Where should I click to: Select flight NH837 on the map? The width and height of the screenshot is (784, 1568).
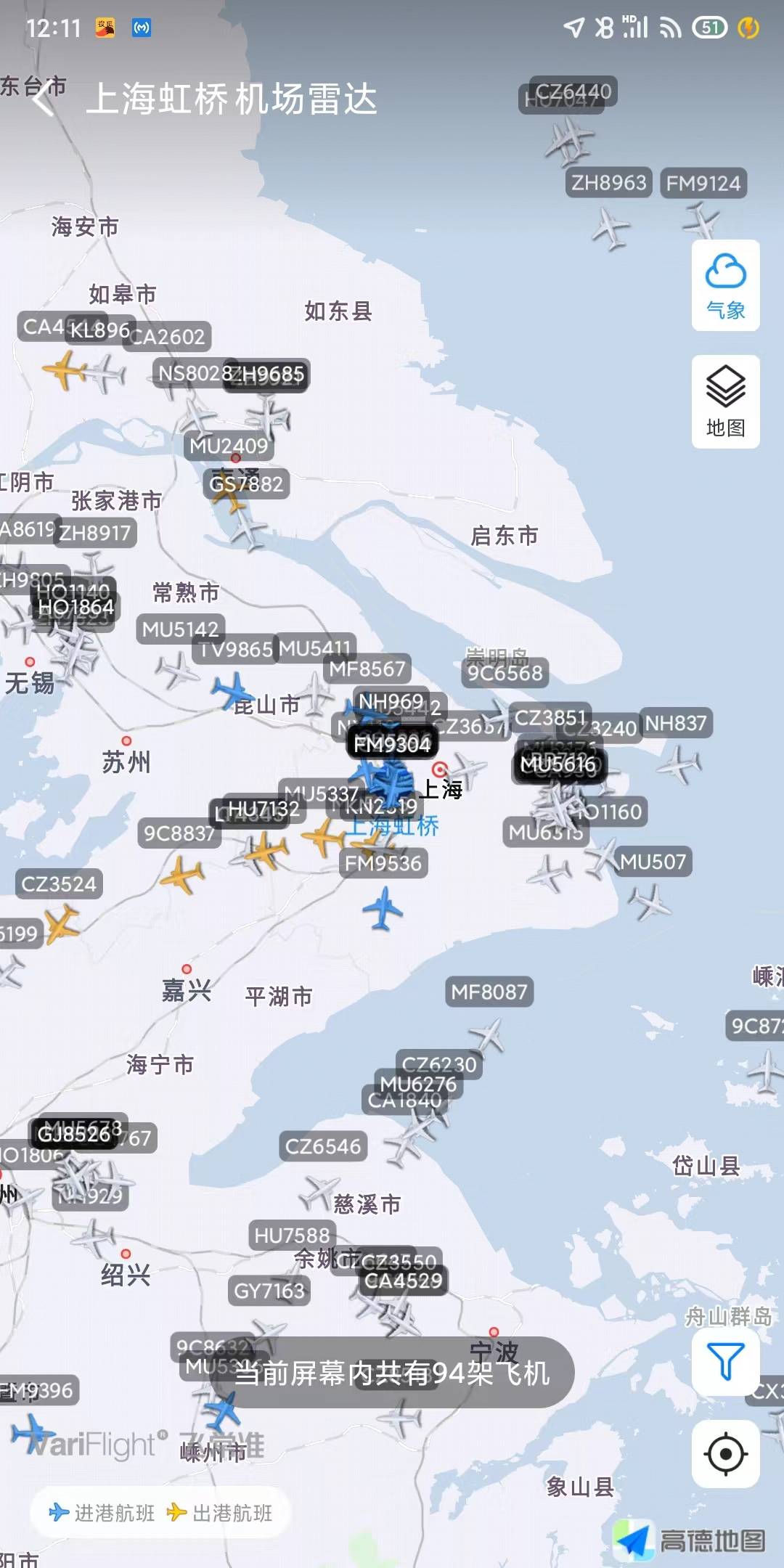click(x=675, y=723)
